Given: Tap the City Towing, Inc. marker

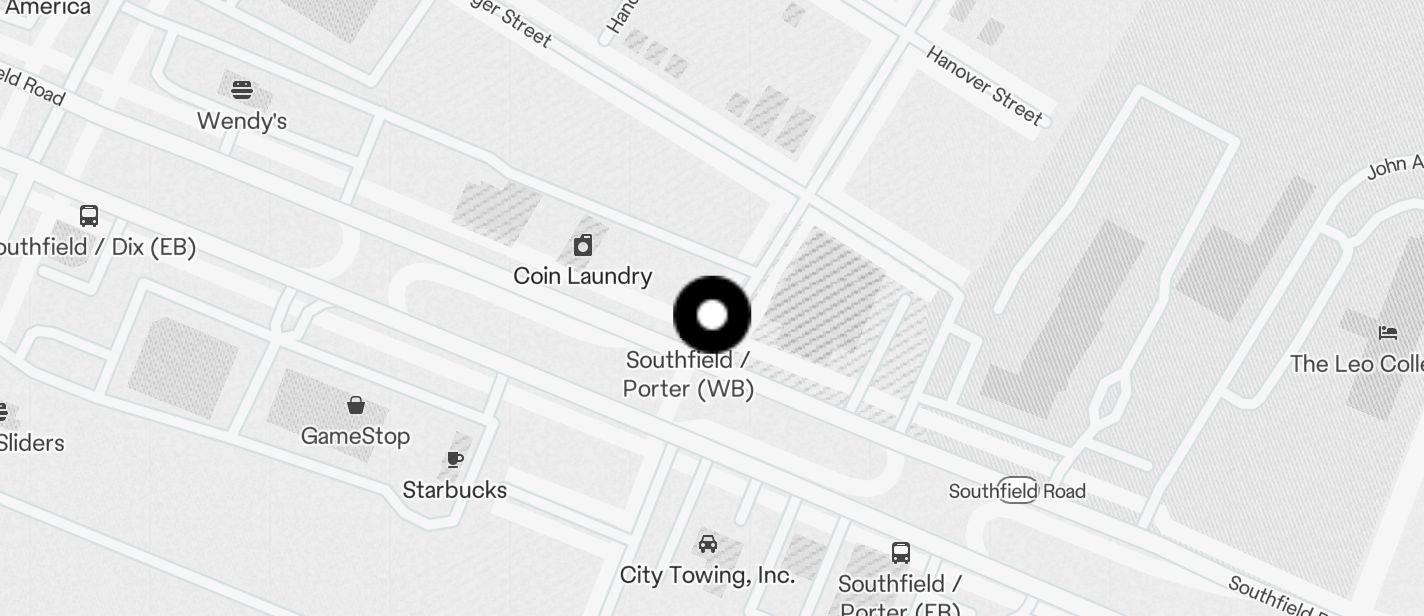Looking at the screenshot, I should click(x=708, y=544).
